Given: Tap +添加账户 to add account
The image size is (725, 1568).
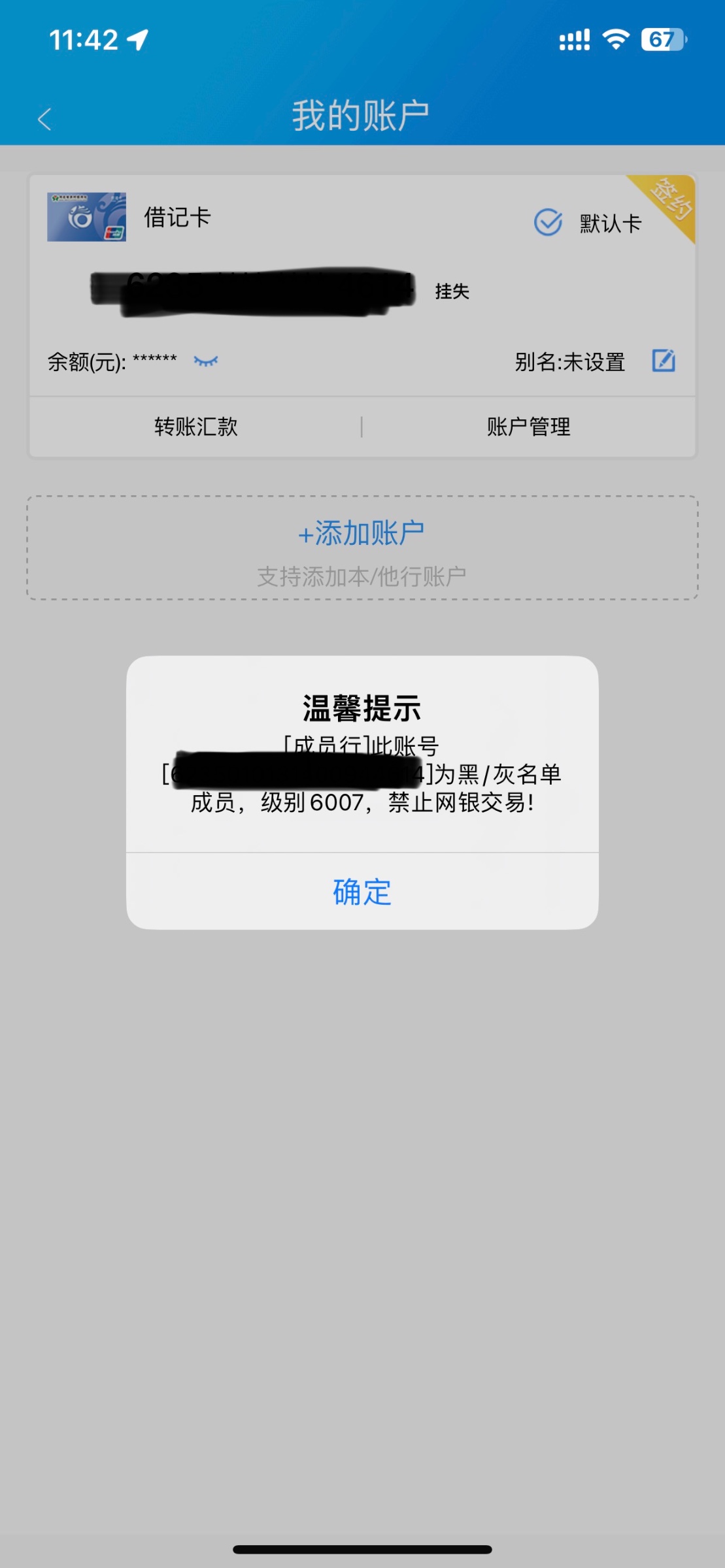Looking at the screenshot, I should tap(362, 534).
